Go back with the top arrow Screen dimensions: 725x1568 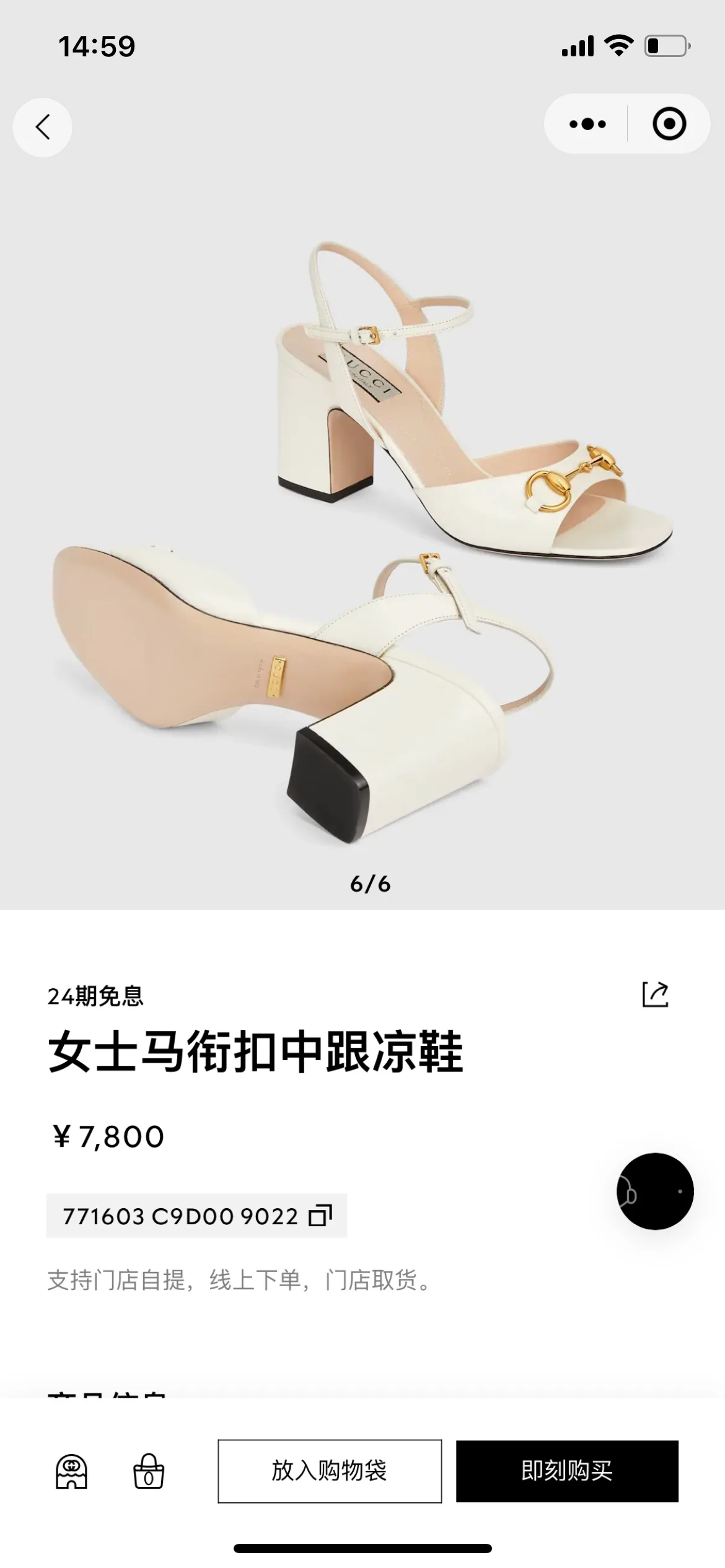point(42,127)
